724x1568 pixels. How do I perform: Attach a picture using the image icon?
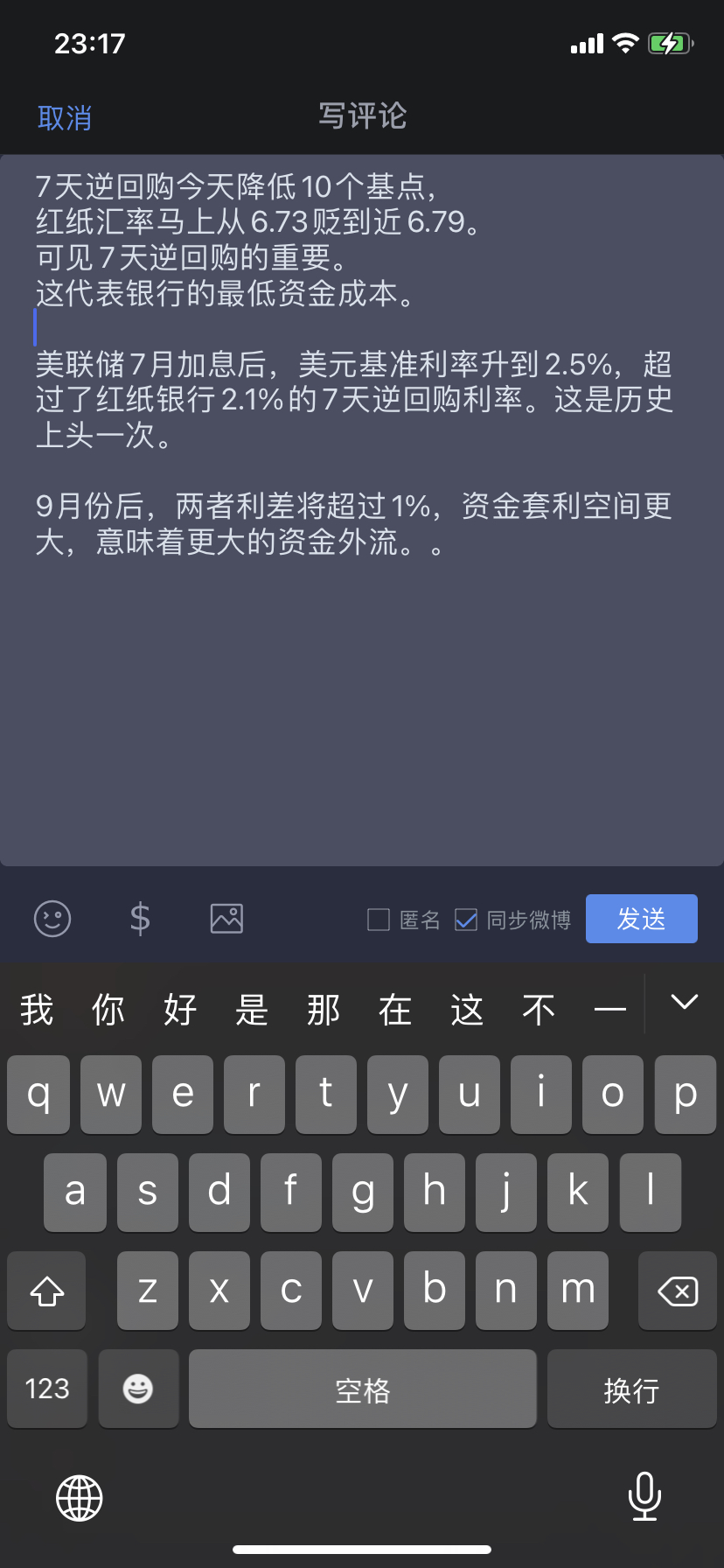coord(226,919)
